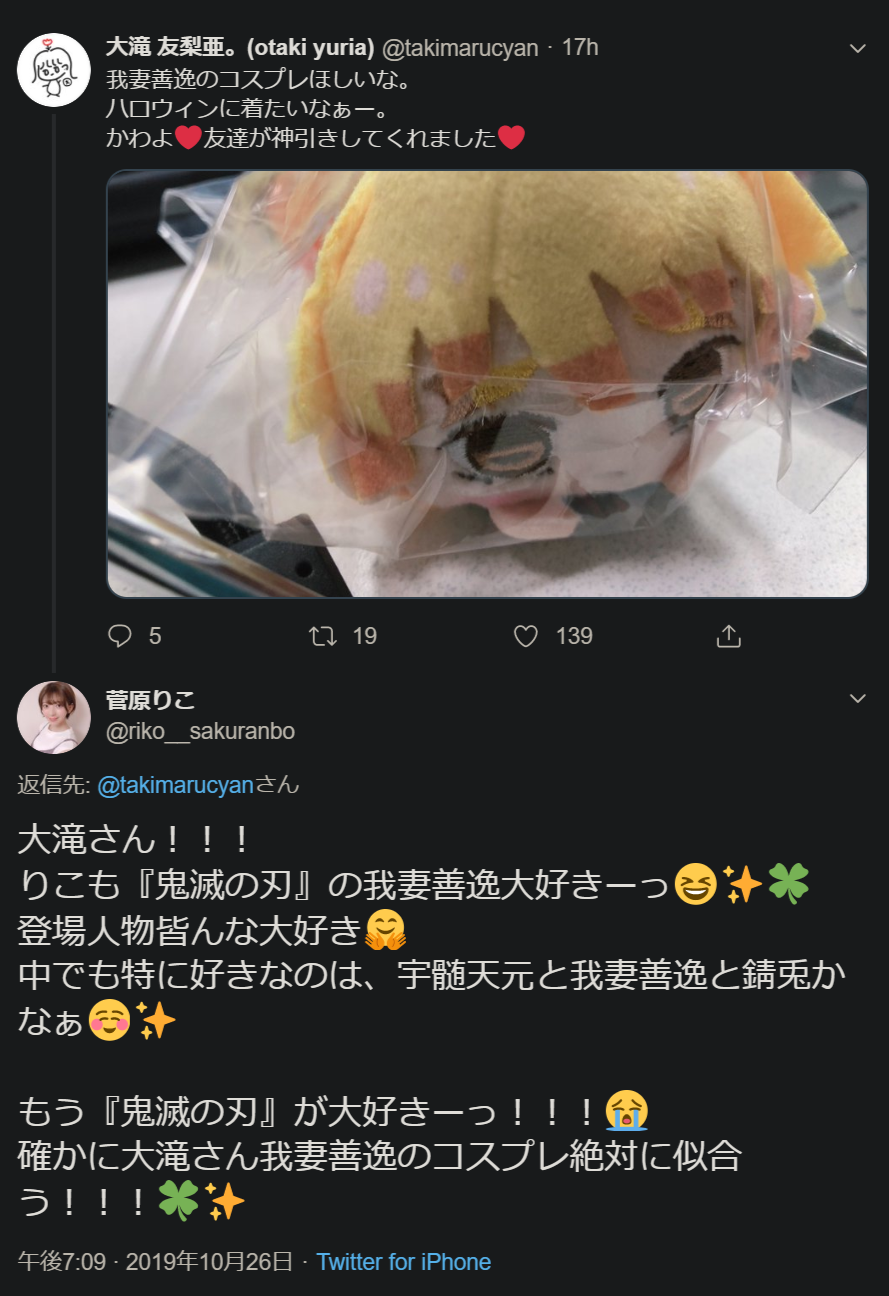889x1296 pixels.
Task: Open the plush toy photo
Action: pyautogui.click(x=487, y=384)
